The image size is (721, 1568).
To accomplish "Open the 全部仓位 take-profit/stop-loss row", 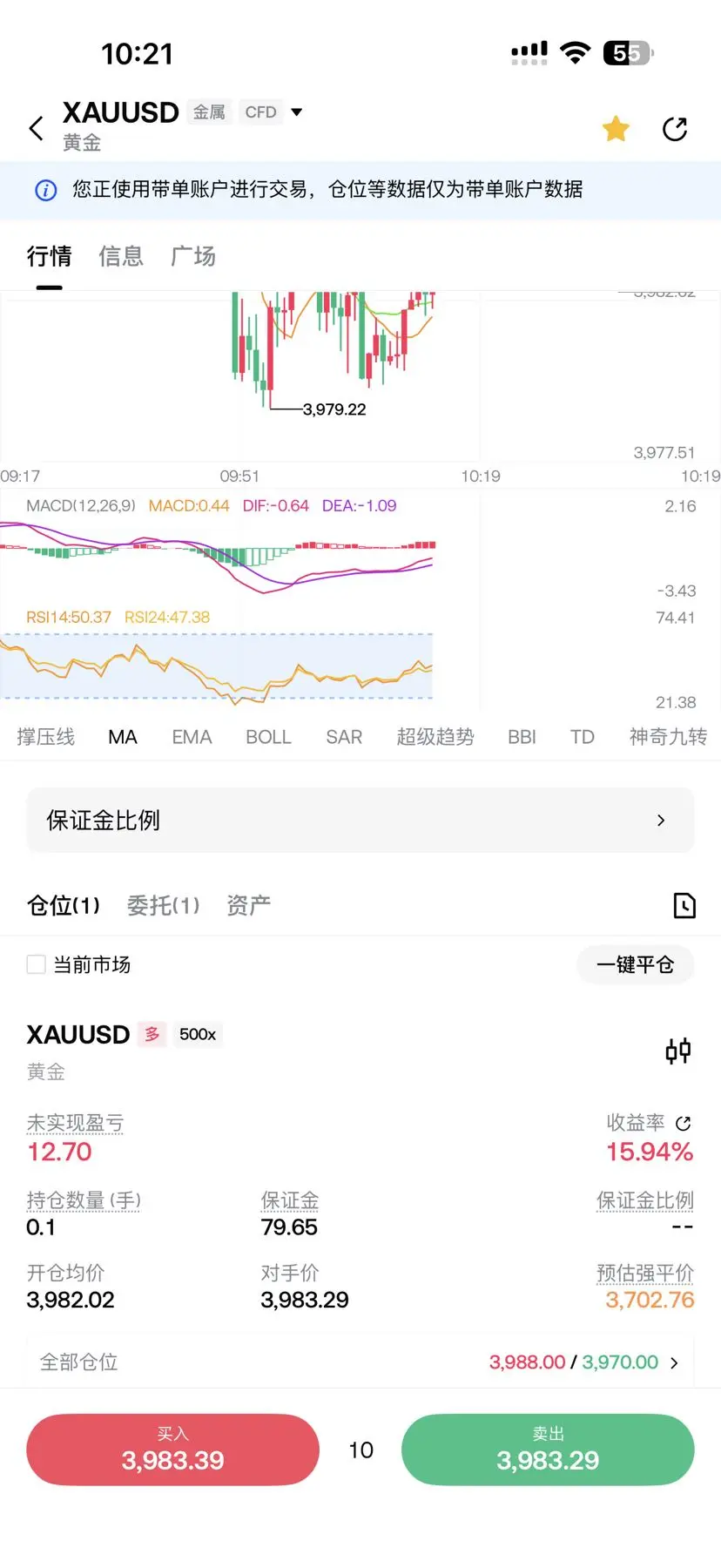I will (x=360, y=1362).
